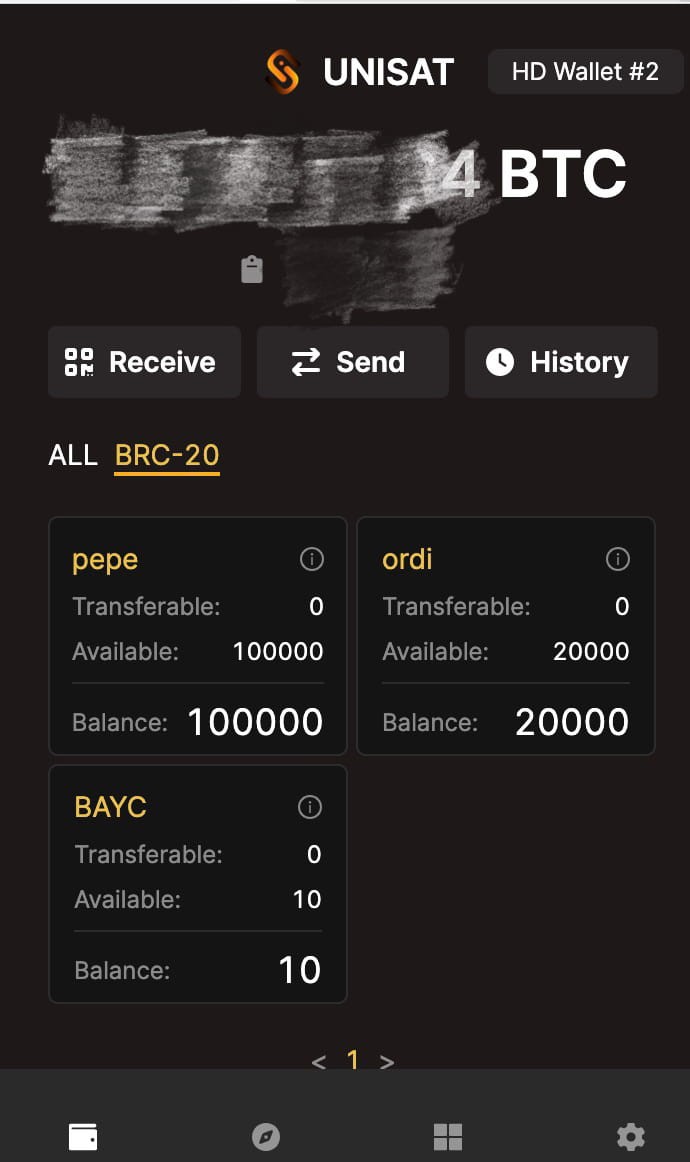Show info for the ordi token
This screenshot has width=690, height=1162.
[618, 560]
